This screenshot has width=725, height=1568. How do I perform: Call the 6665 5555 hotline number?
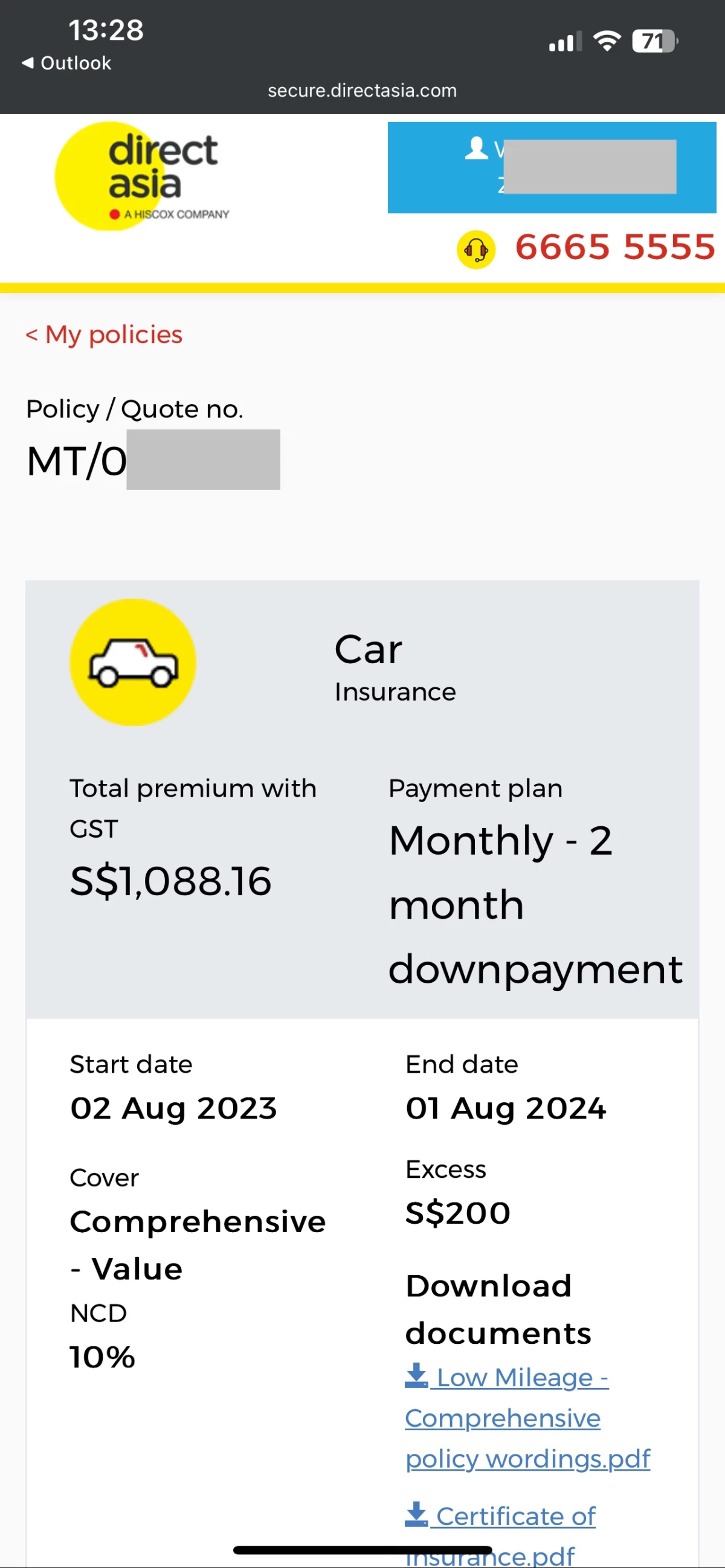pos(614,247)
